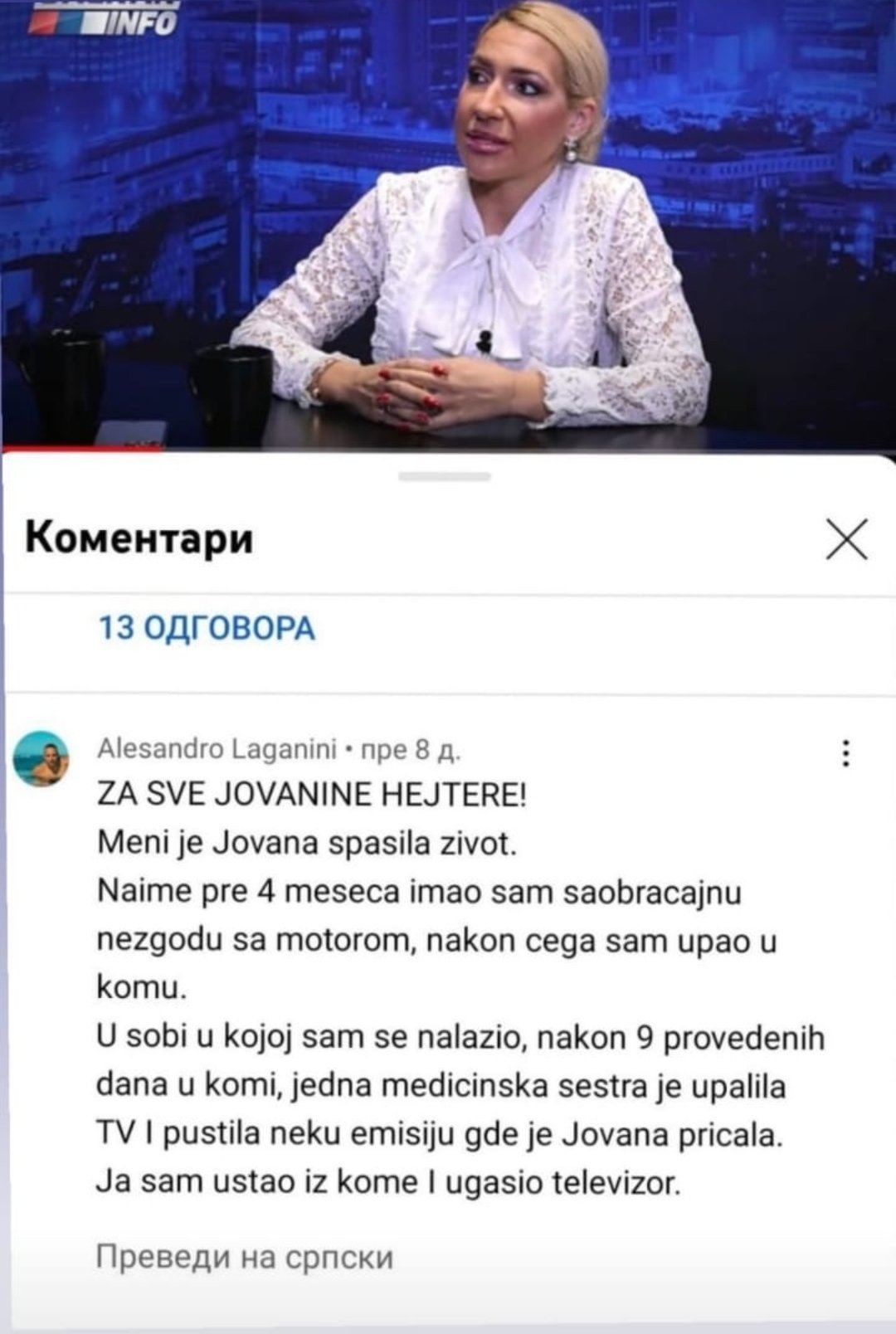Screen dimensions: 896x1334
Task: Tap the video player above the comments
Action: click(448, 224)
